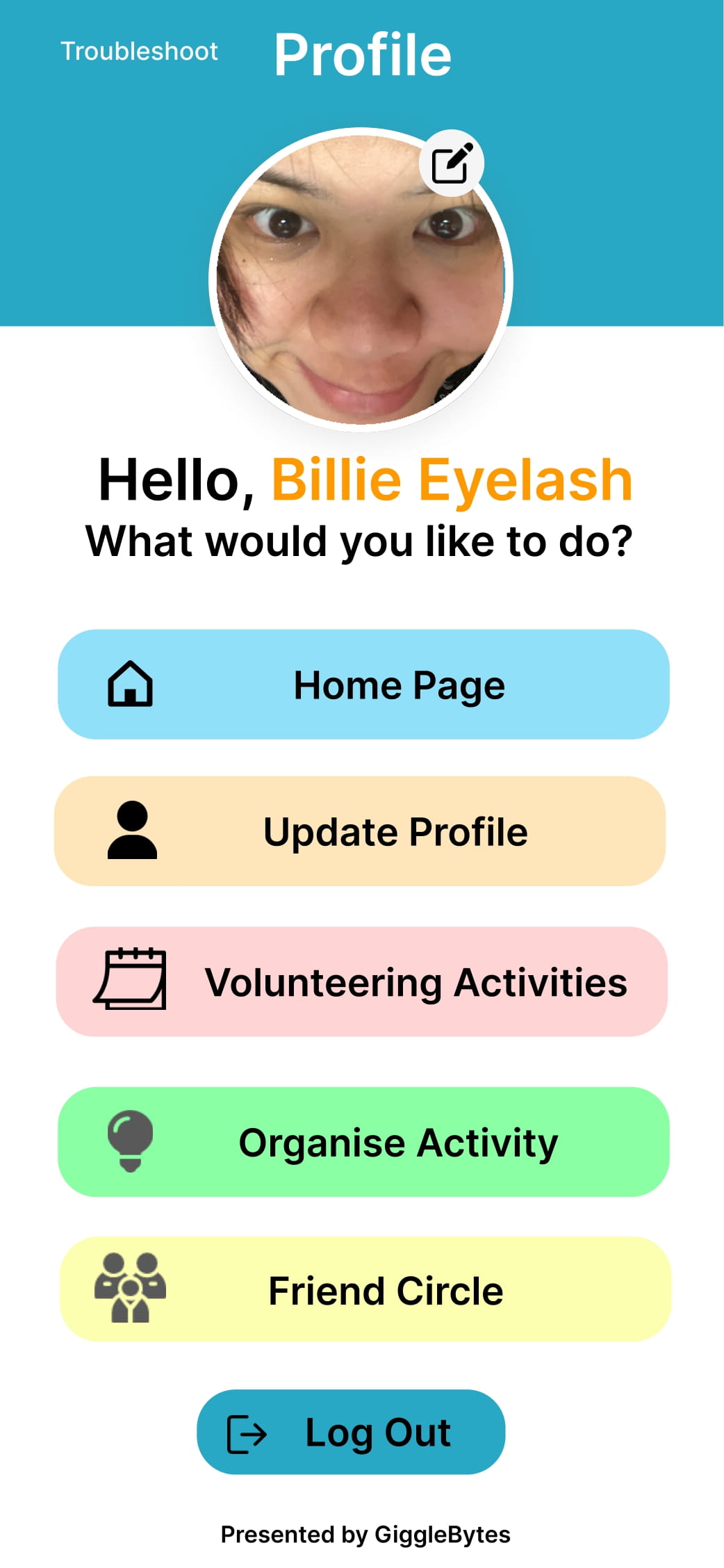View Volunteering Activities
The height and width of the screenshot is (1568, 724).
[x=362, y=981]
